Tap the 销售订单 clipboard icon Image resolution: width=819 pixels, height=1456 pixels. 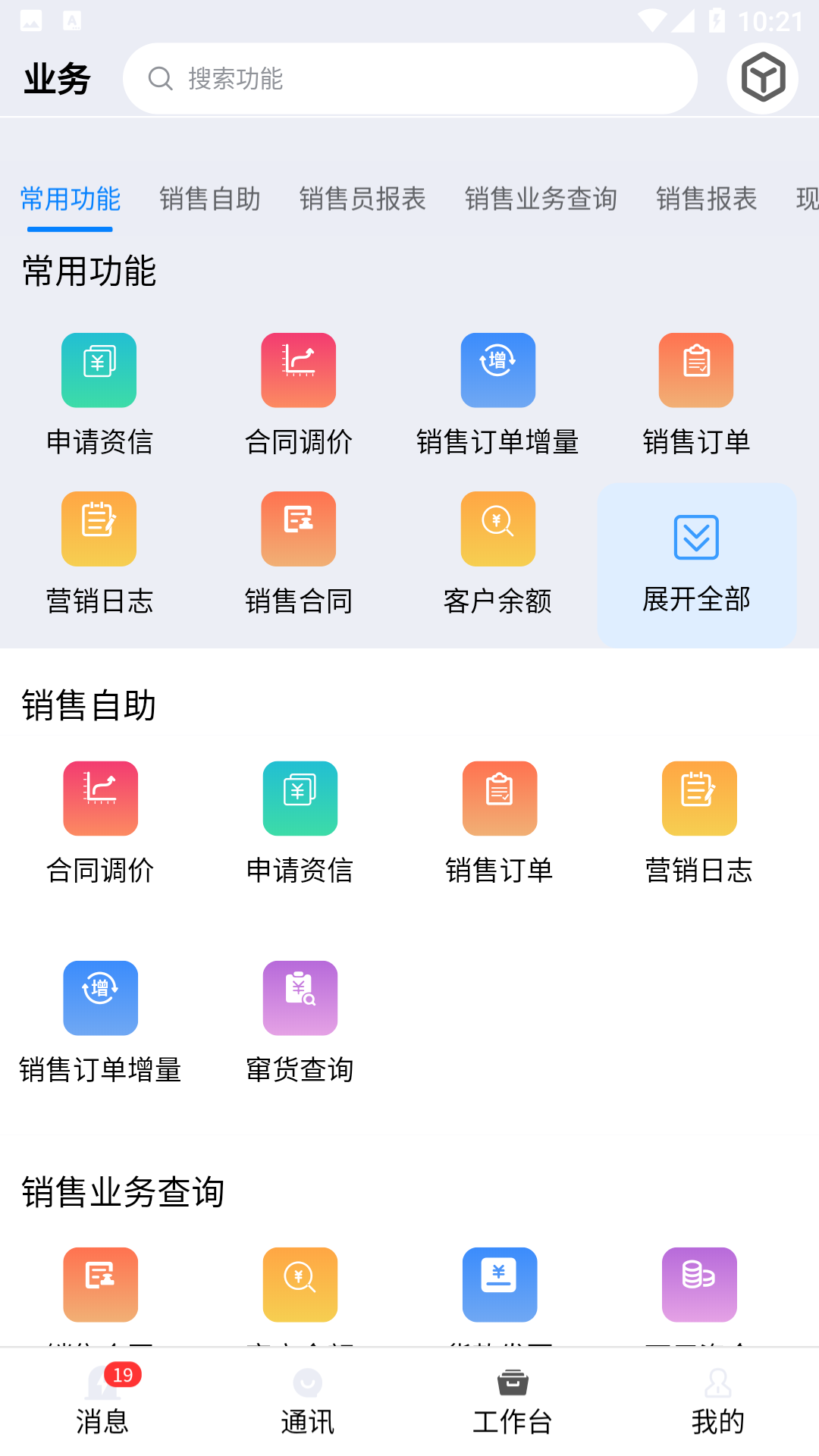click(696, 370)
